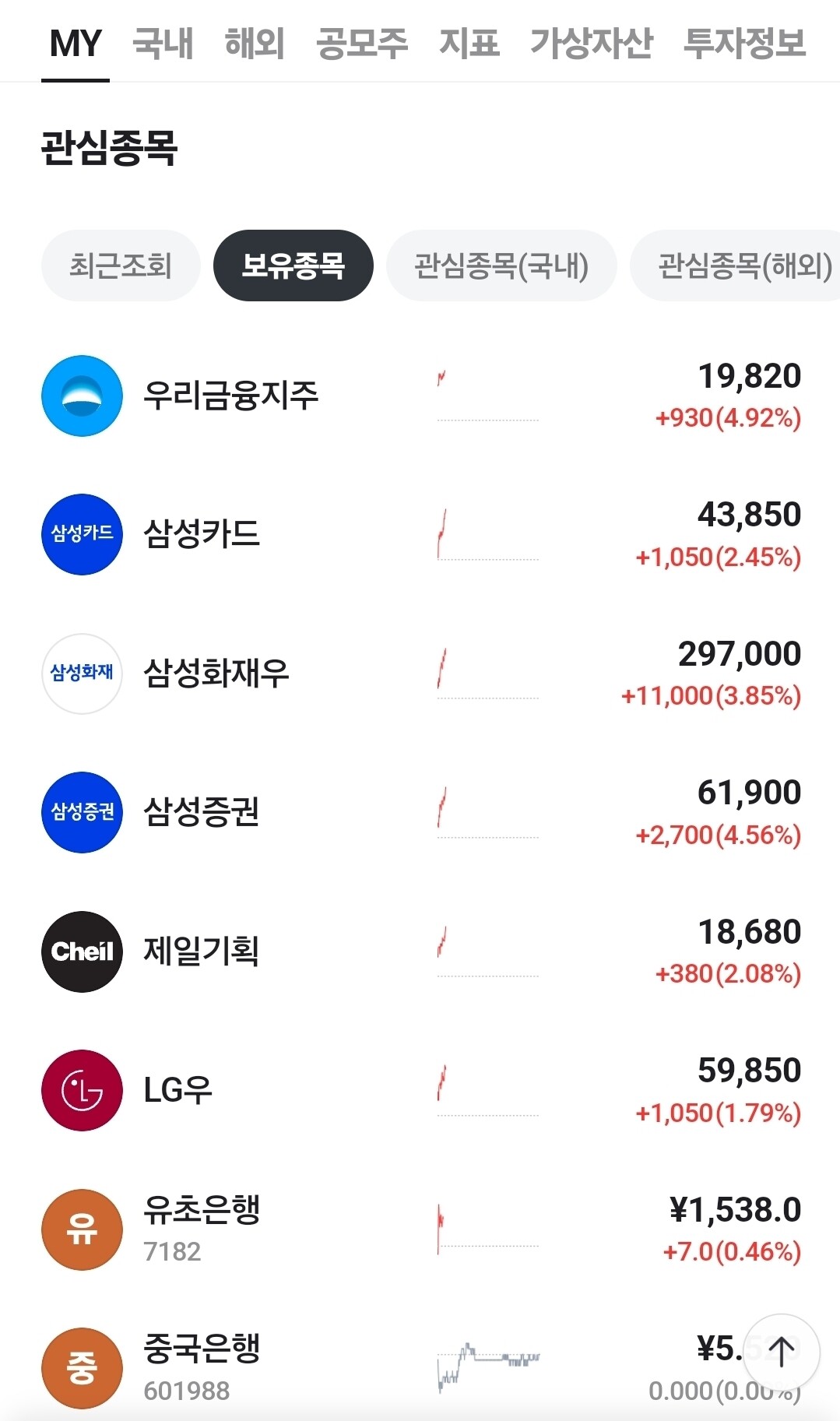Open 삼성증권 stock details
840x1421 pixels.
click(x=202, y=812)
